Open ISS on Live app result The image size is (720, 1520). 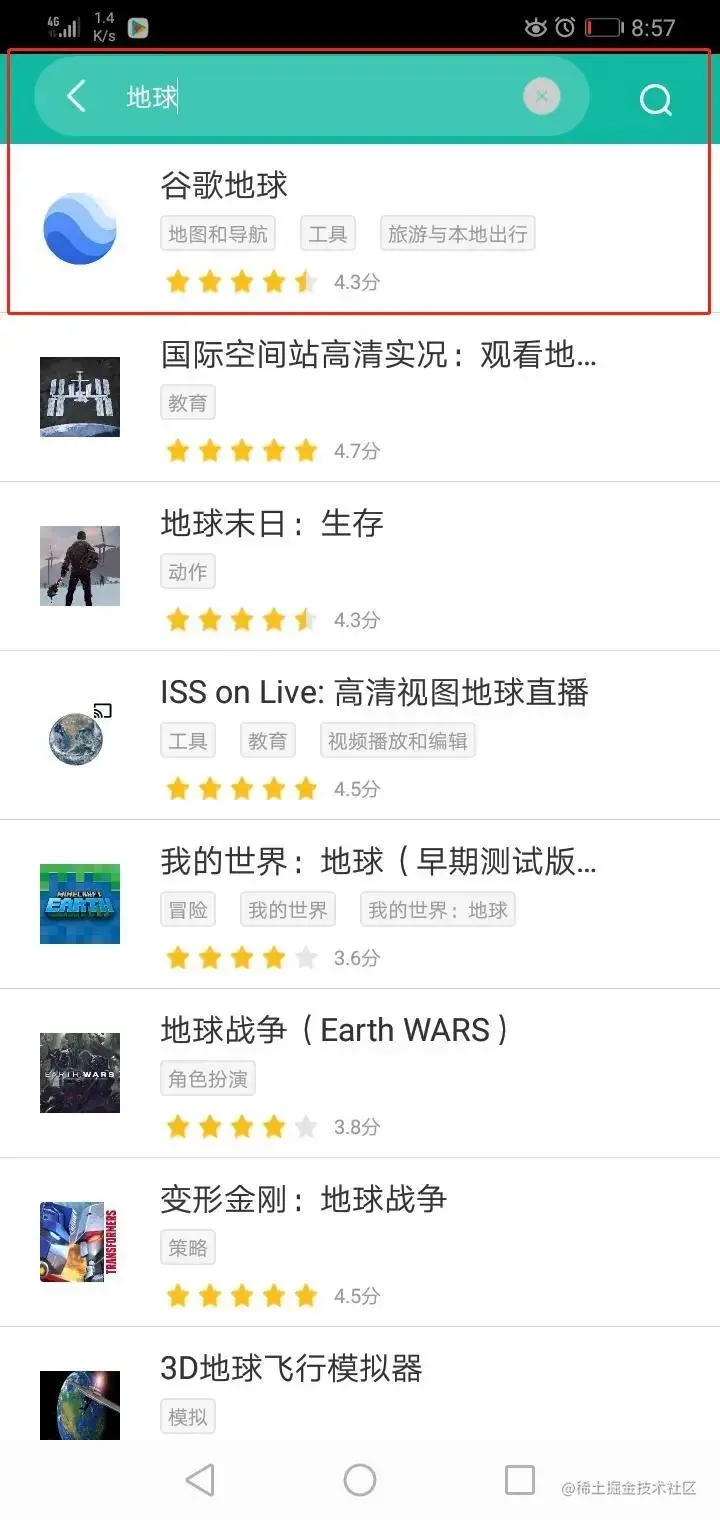[x=374, y=693]
